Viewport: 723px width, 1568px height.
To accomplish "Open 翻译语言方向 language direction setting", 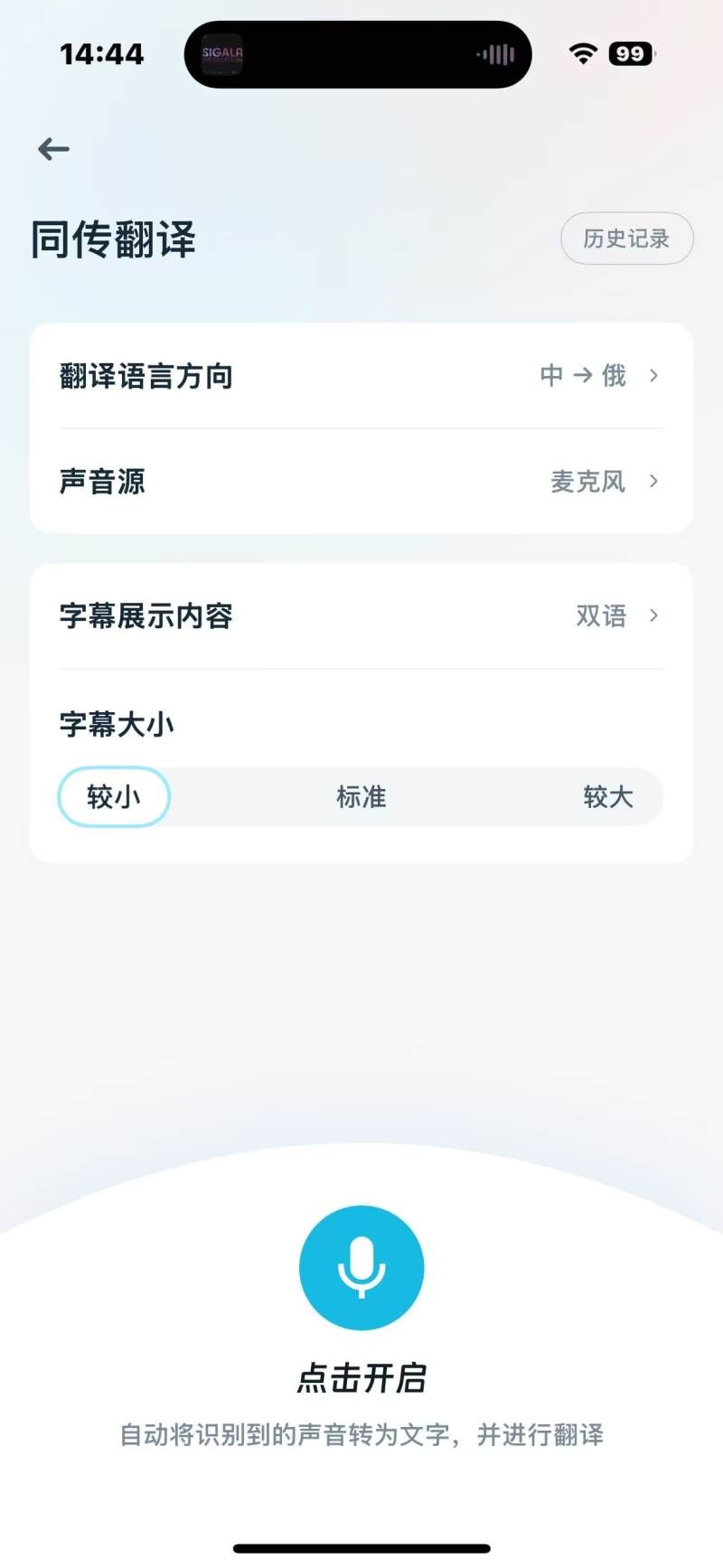I will coord(361,376).
